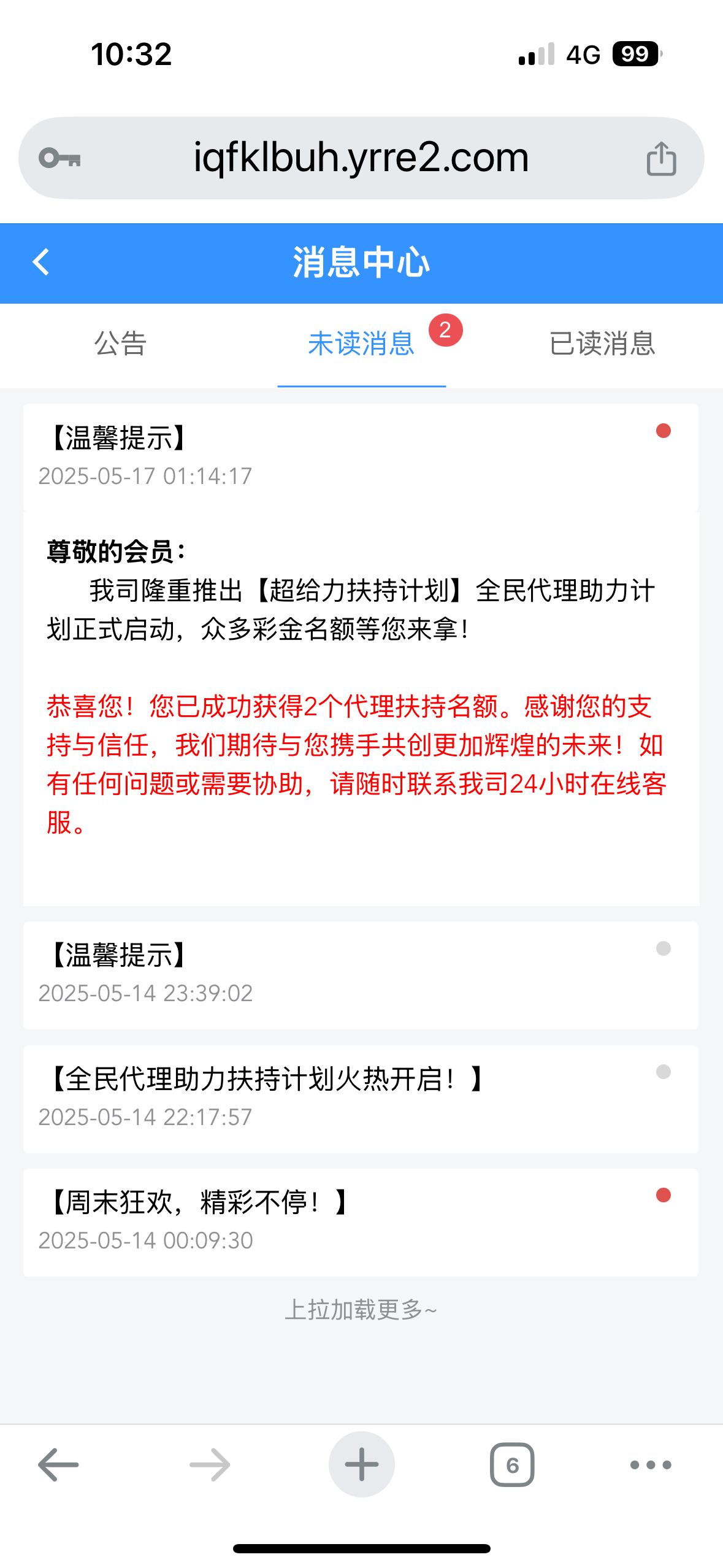Select the 未读消息 tab
723x1568 pixels.
pos(361,344)
